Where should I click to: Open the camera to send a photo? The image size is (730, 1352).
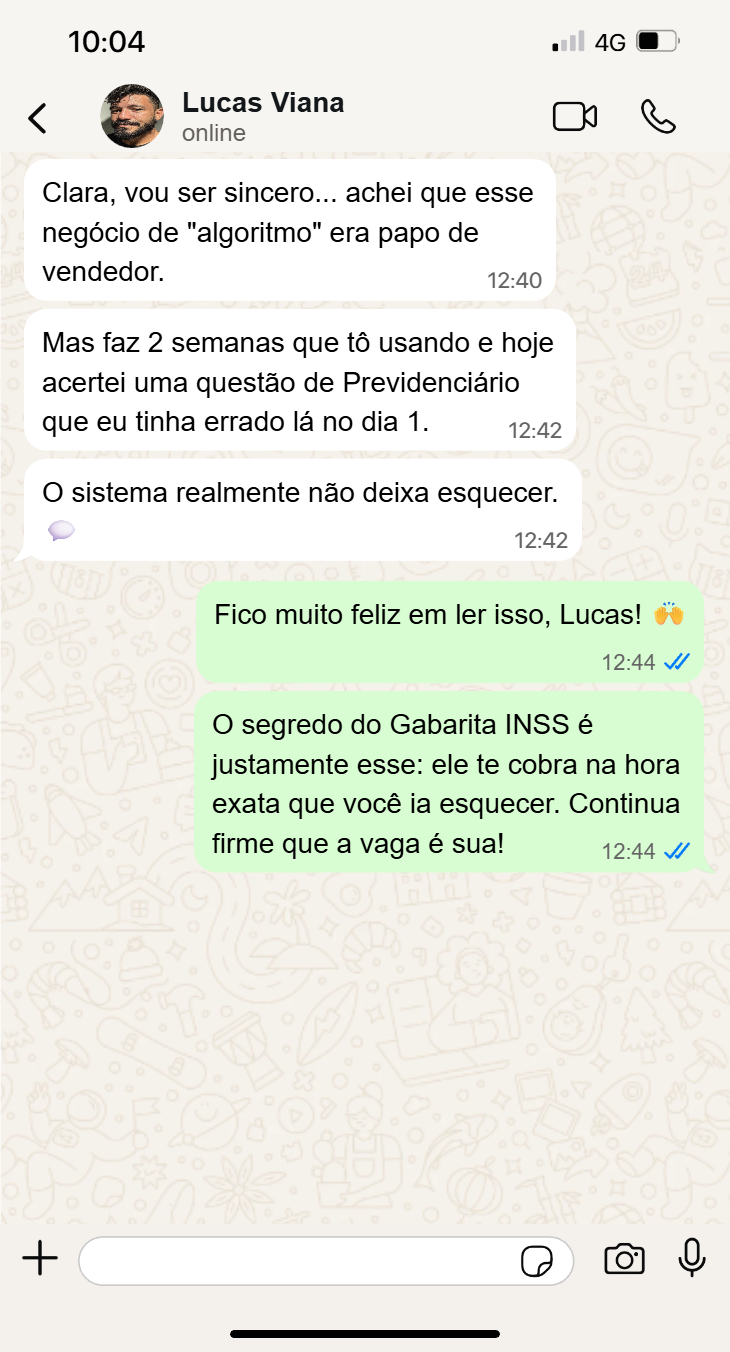point(624,1260)
